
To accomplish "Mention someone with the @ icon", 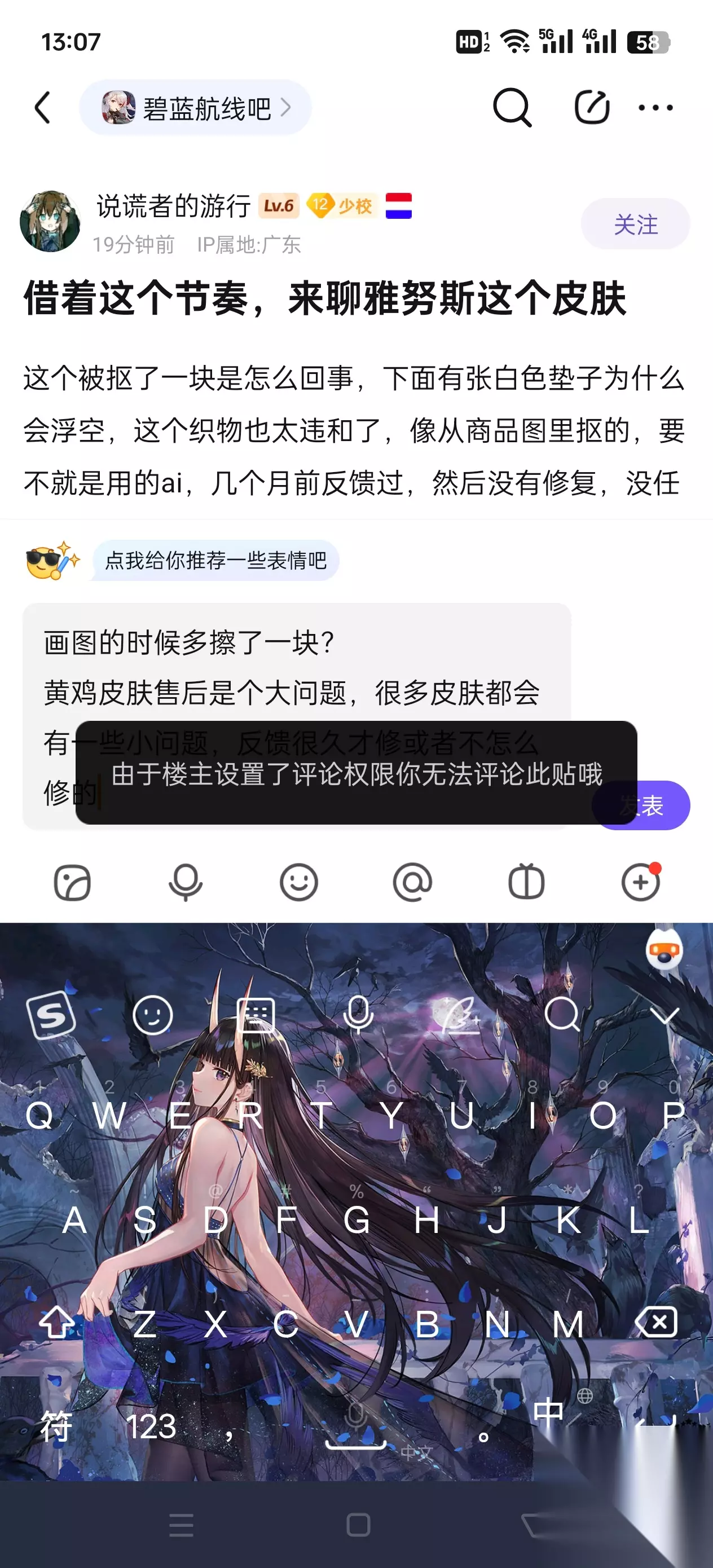I will point(412,882).
